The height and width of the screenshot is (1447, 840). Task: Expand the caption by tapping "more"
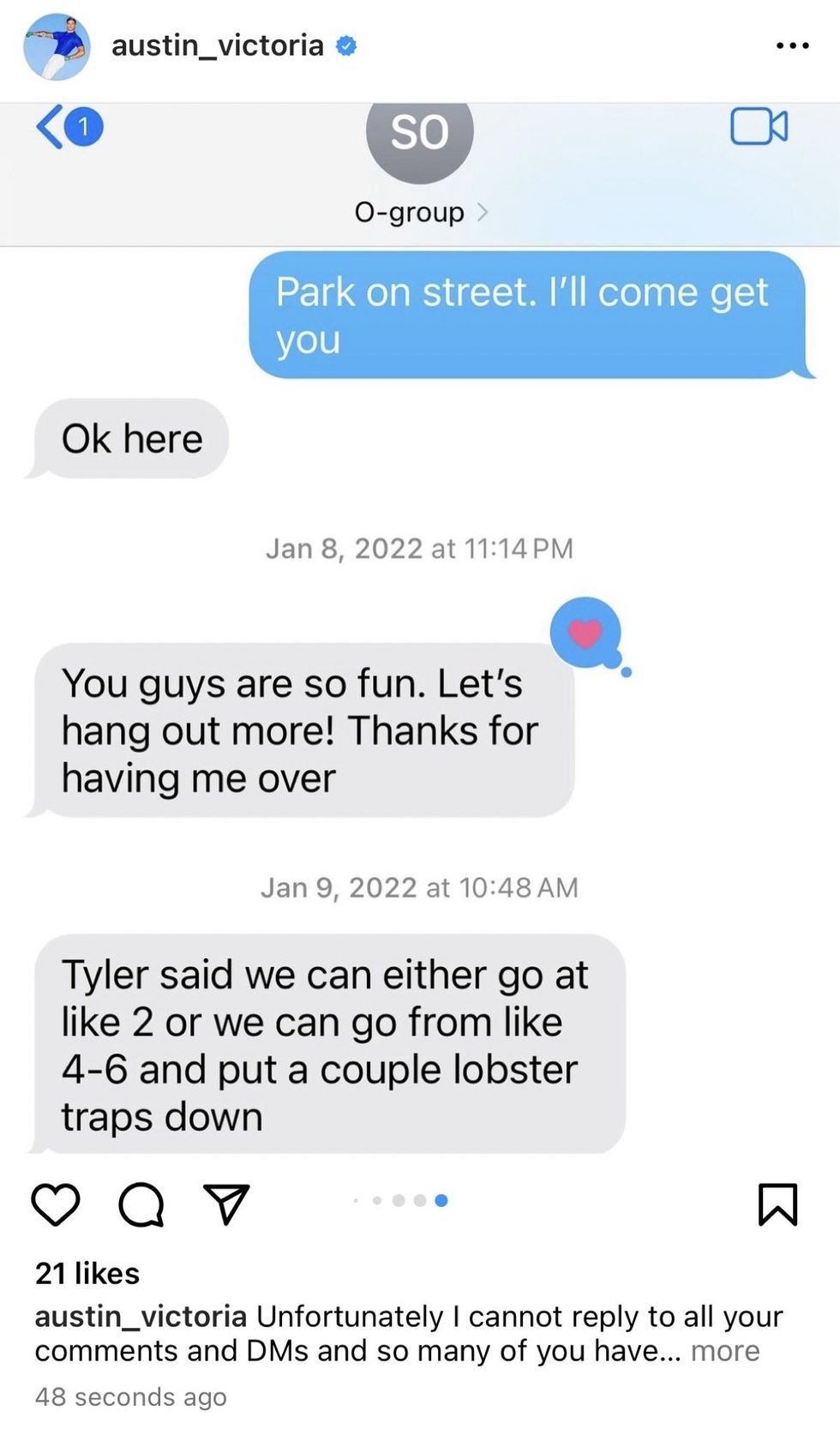[x=725, y=1351]
